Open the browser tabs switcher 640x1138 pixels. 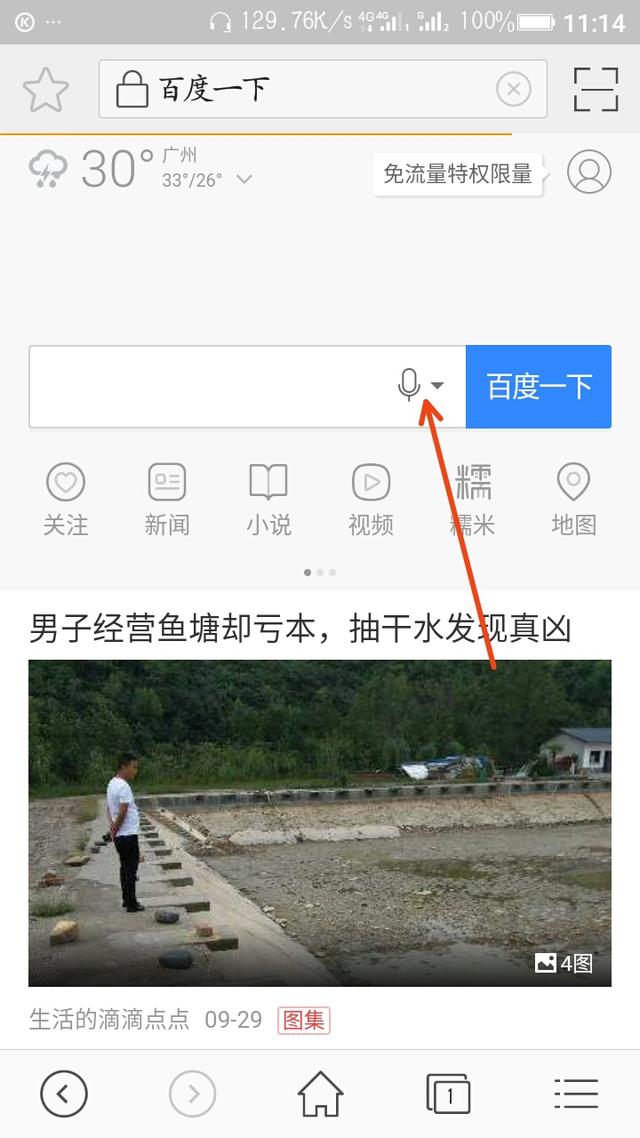[448, 1094]
